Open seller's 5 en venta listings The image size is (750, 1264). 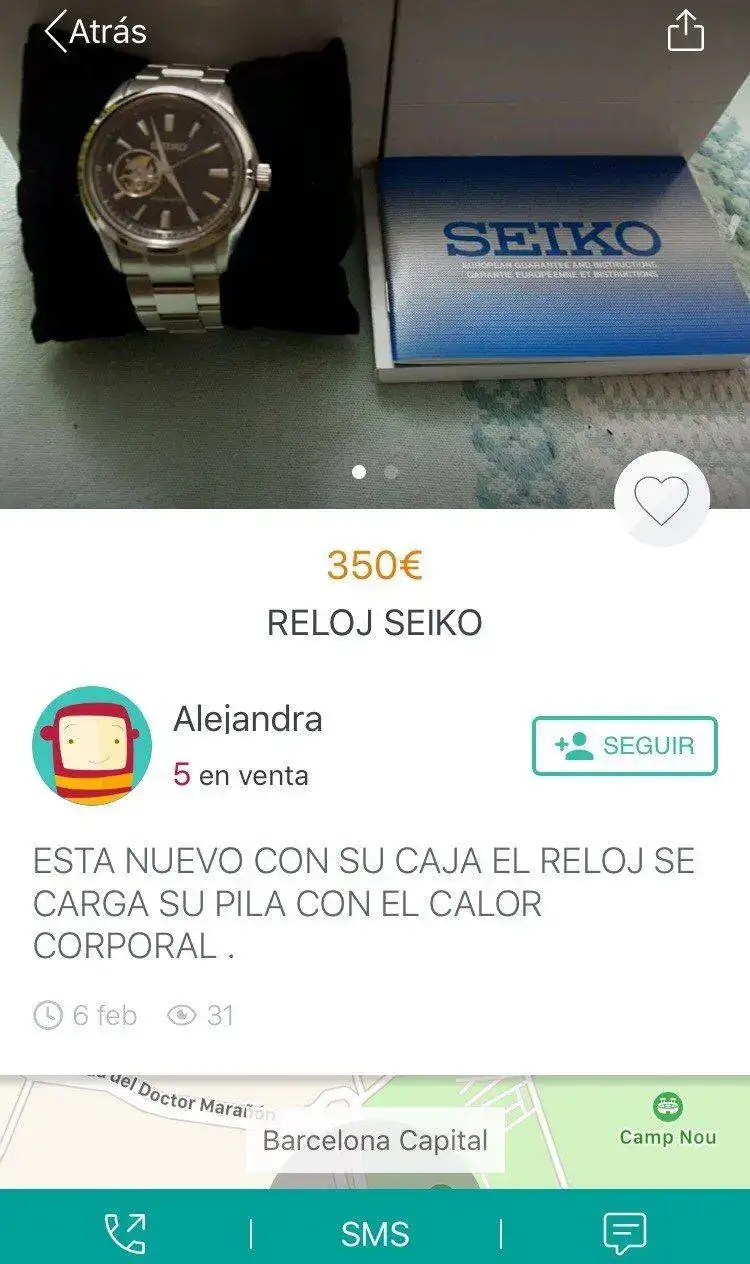pyautogui.click(x=240, y=775)
